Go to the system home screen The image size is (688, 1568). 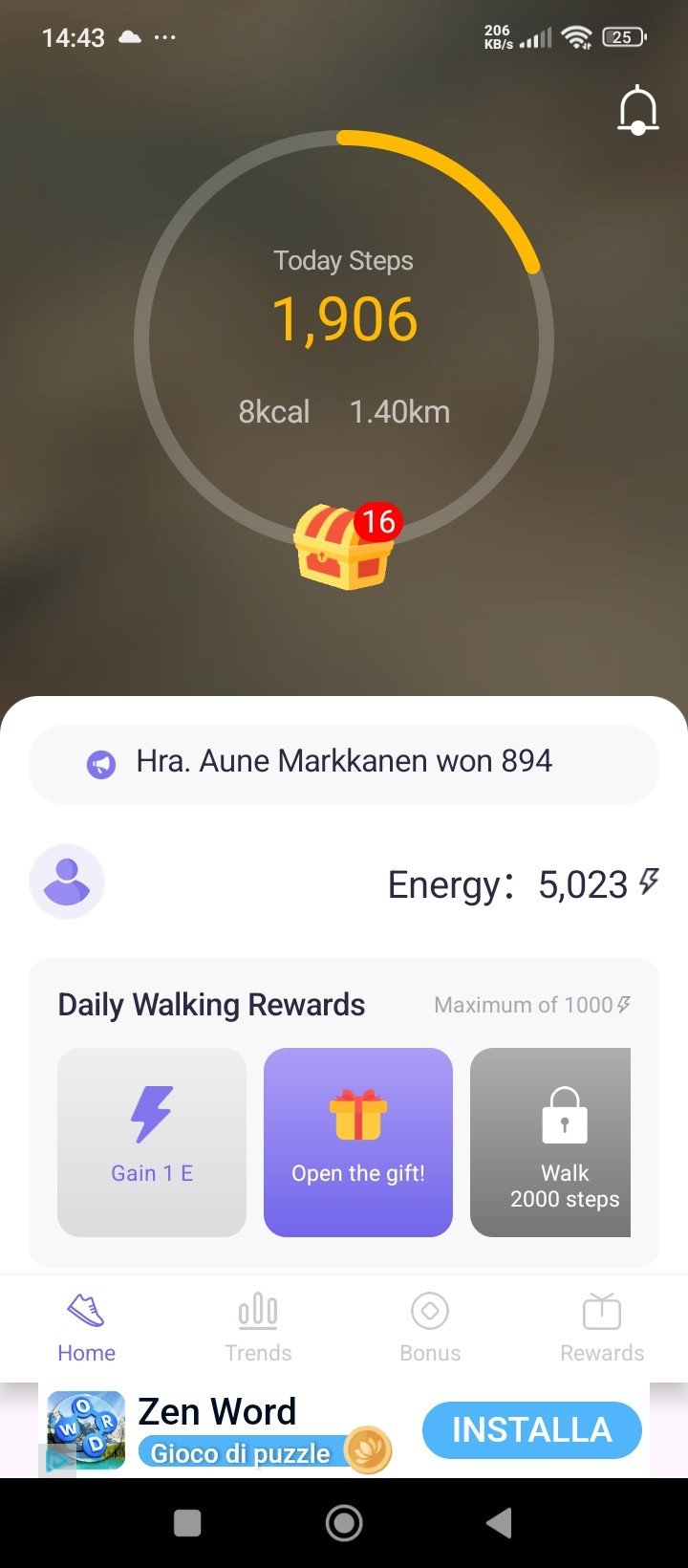click(x=344, y=1523)
